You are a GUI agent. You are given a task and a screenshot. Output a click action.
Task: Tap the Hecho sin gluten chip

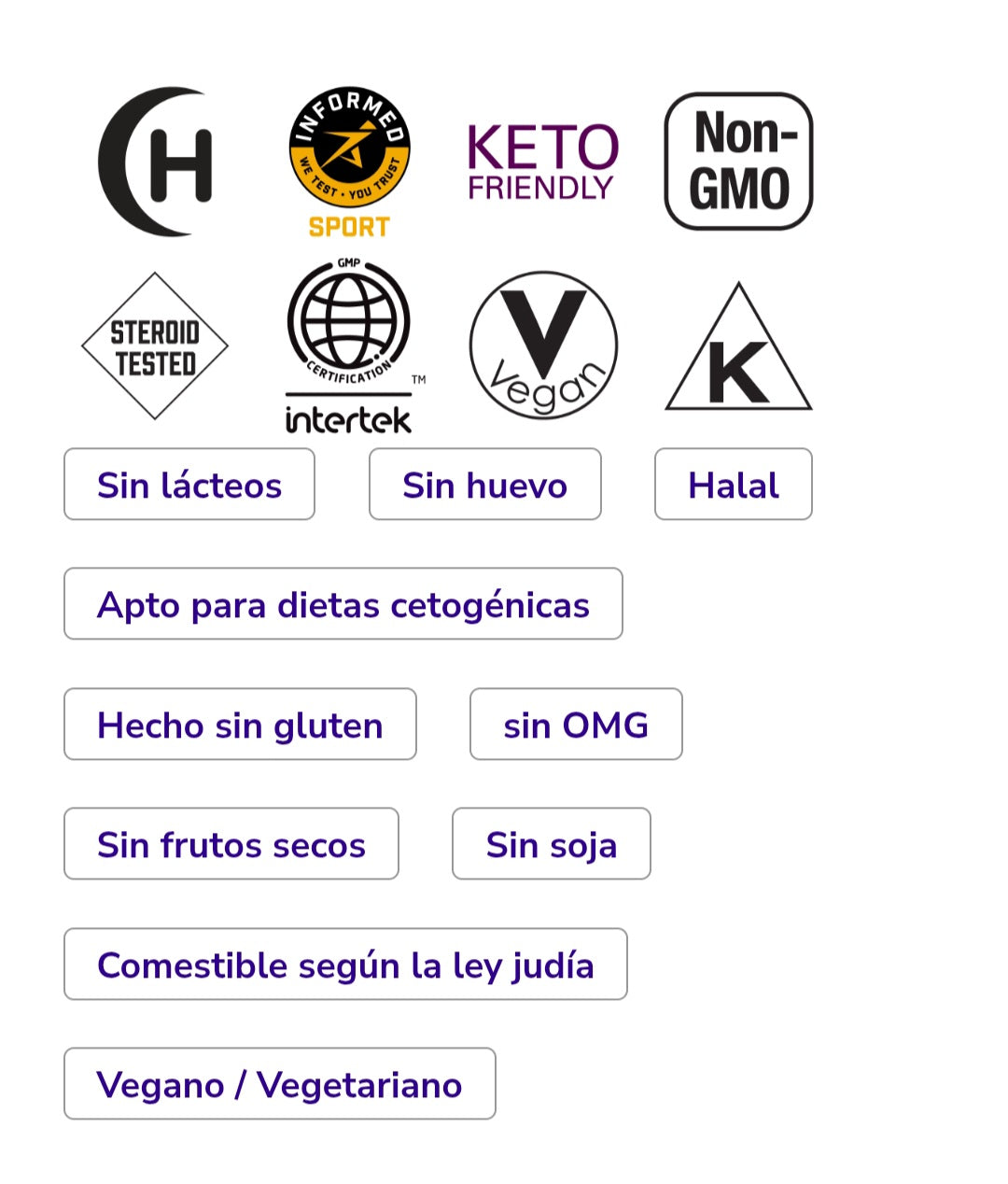pyautogui.click(x=240, y=725)
